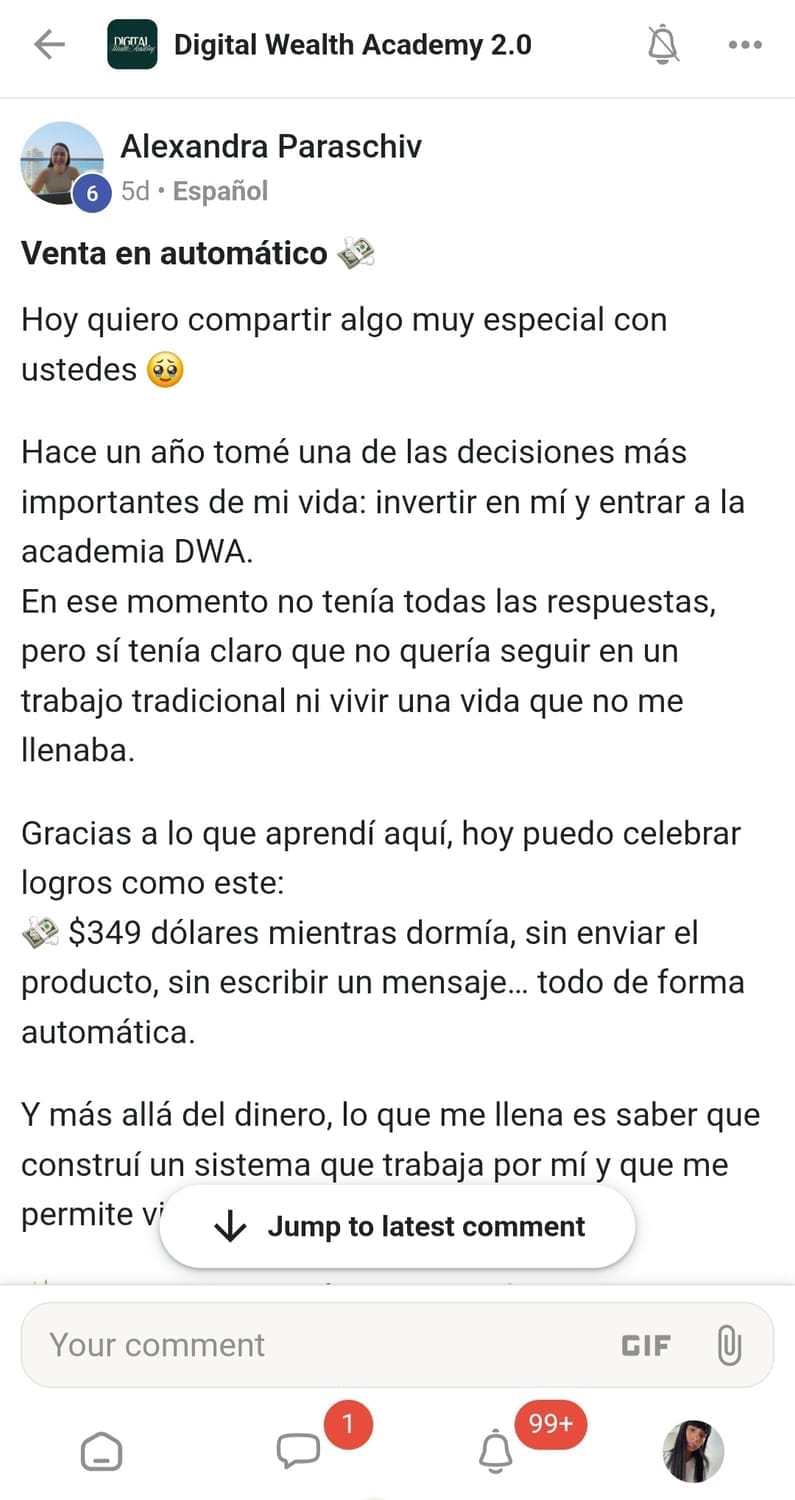
Task: Open my profile tab avatar
Action: pos(693,1451)
